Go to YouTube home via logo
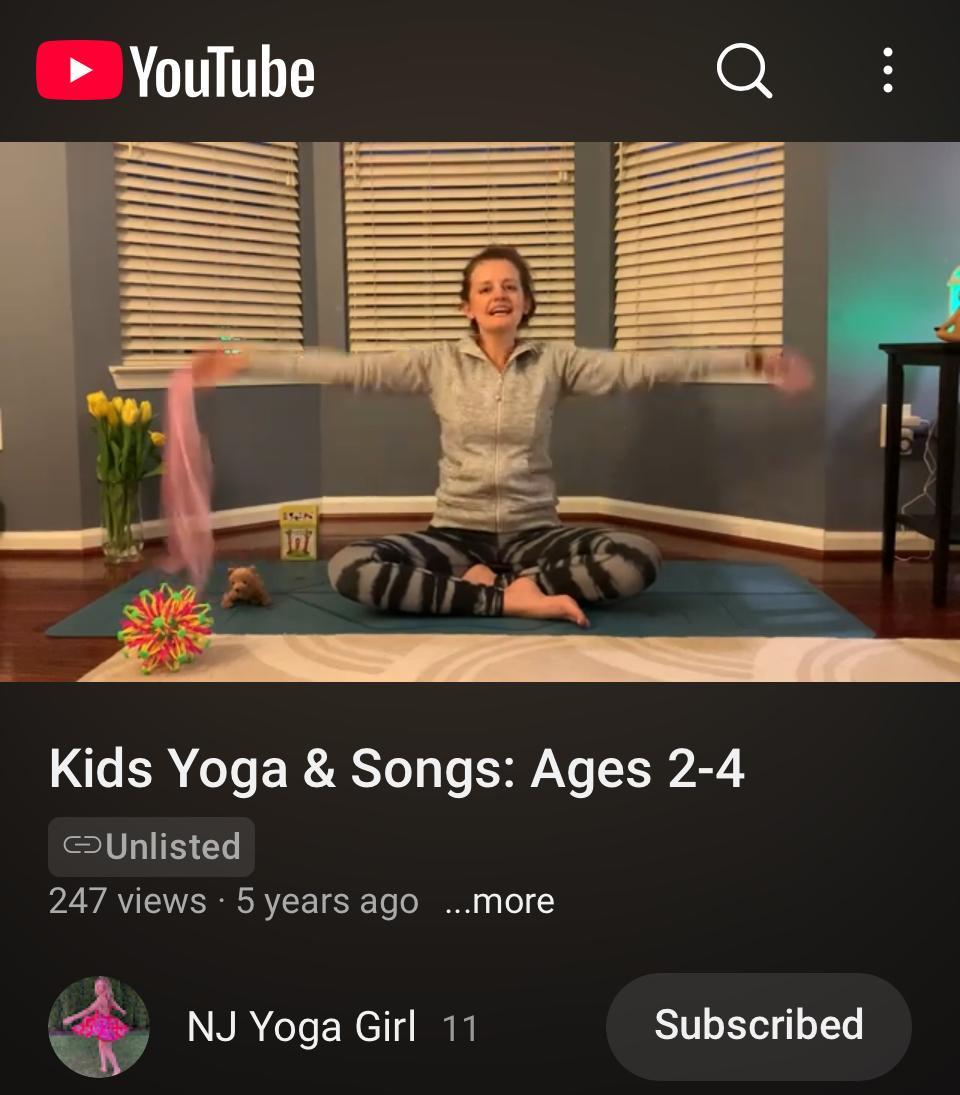960x1095 pixels. [x=176, y=72]
